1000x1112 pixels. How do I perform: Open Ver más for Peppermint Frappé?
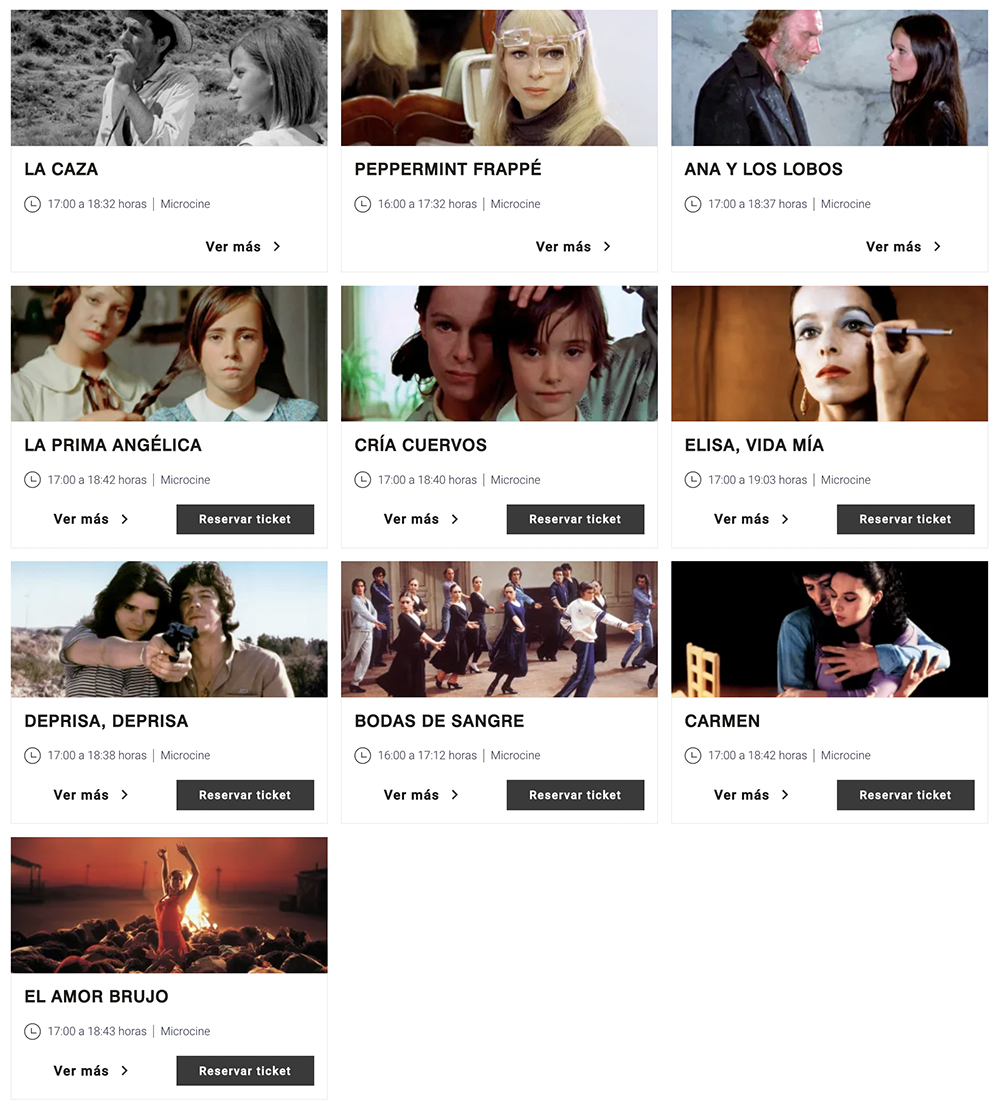click(x=573, y=247)
